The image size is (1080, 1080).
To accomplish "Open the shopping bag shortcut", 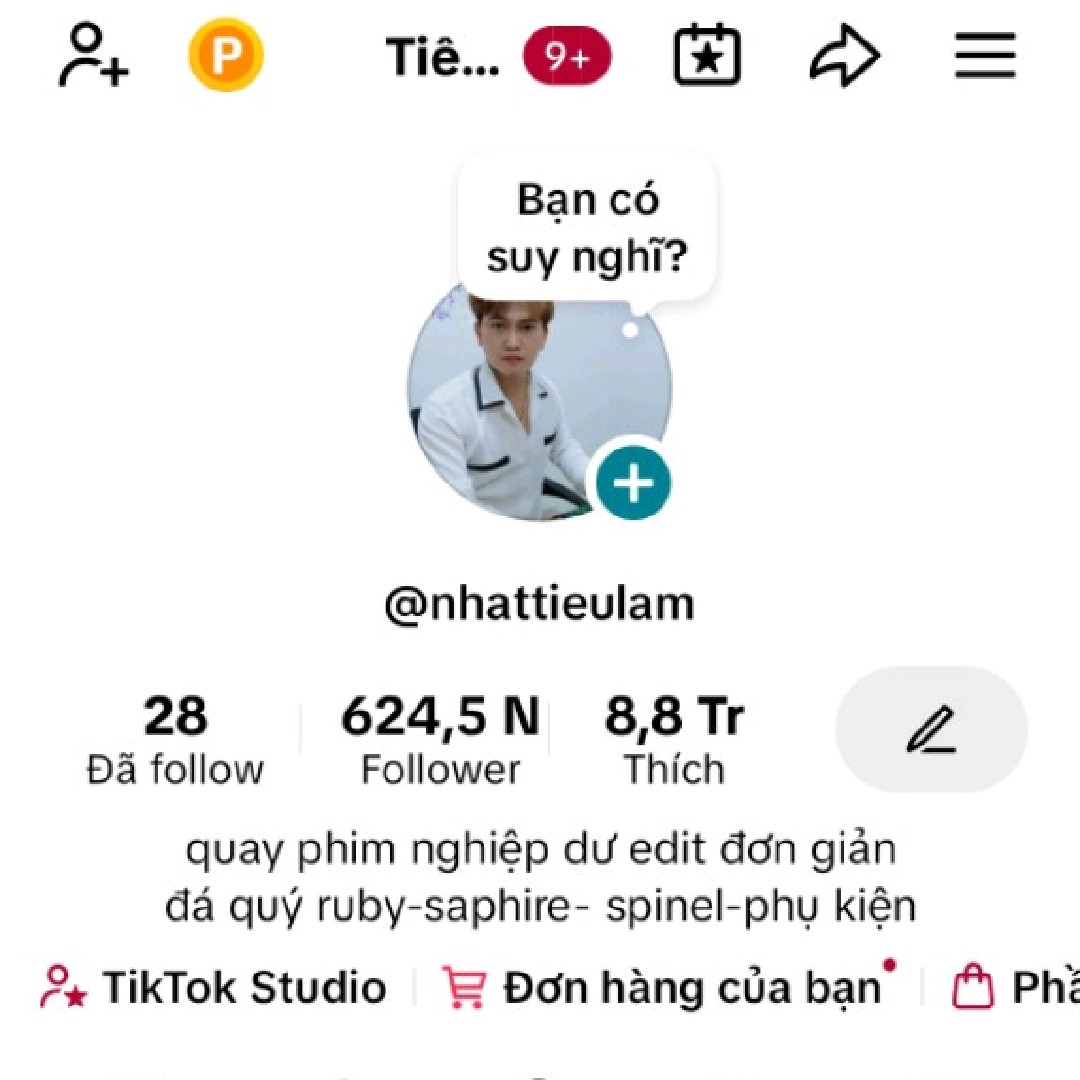I will point(1010,988).
